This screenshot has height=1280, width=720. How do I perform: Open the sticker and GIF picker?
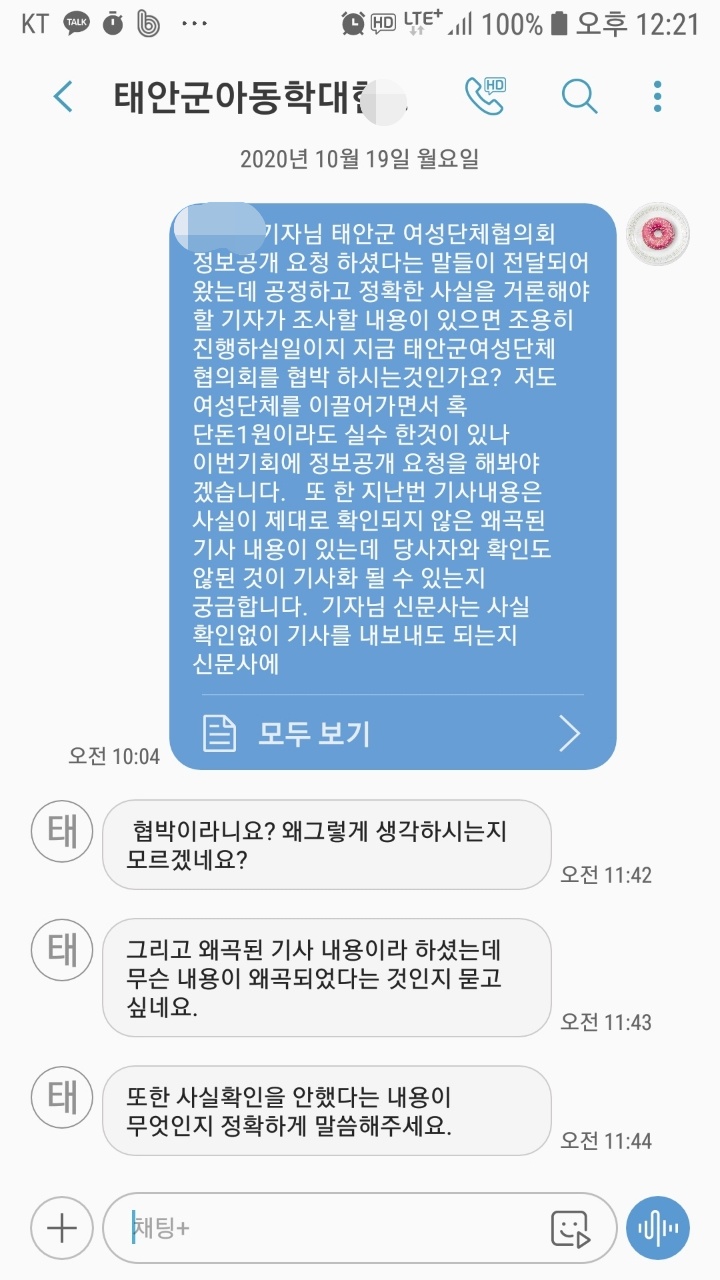pos(570,1228)
